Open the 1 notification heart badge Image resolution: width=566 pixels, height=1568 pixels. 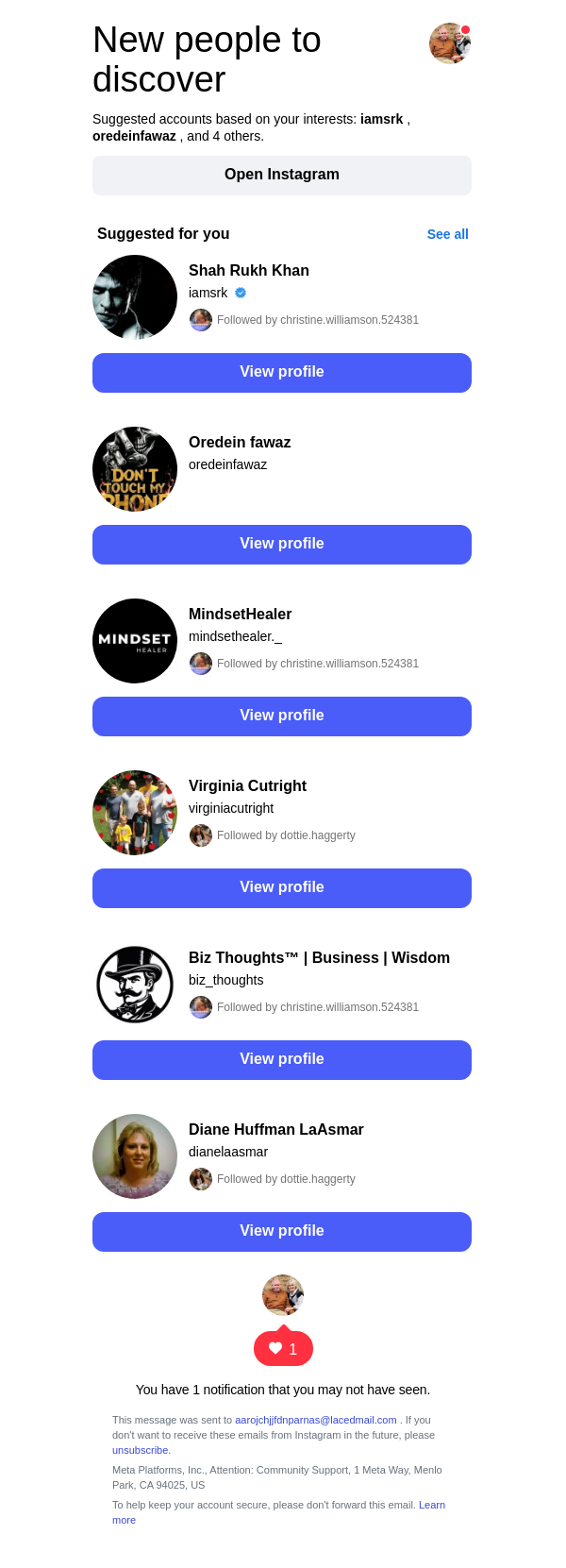(283, 1348)
